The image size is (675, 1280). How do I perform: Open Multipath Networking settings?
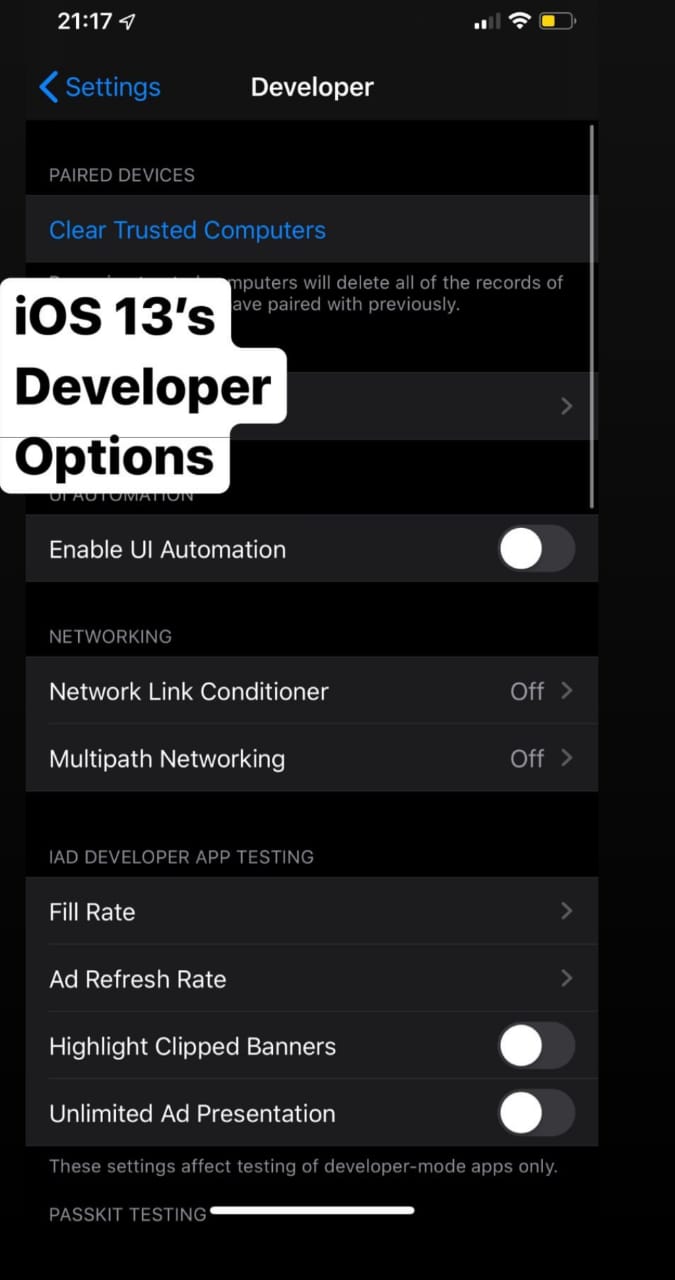[x=312, y=758]
